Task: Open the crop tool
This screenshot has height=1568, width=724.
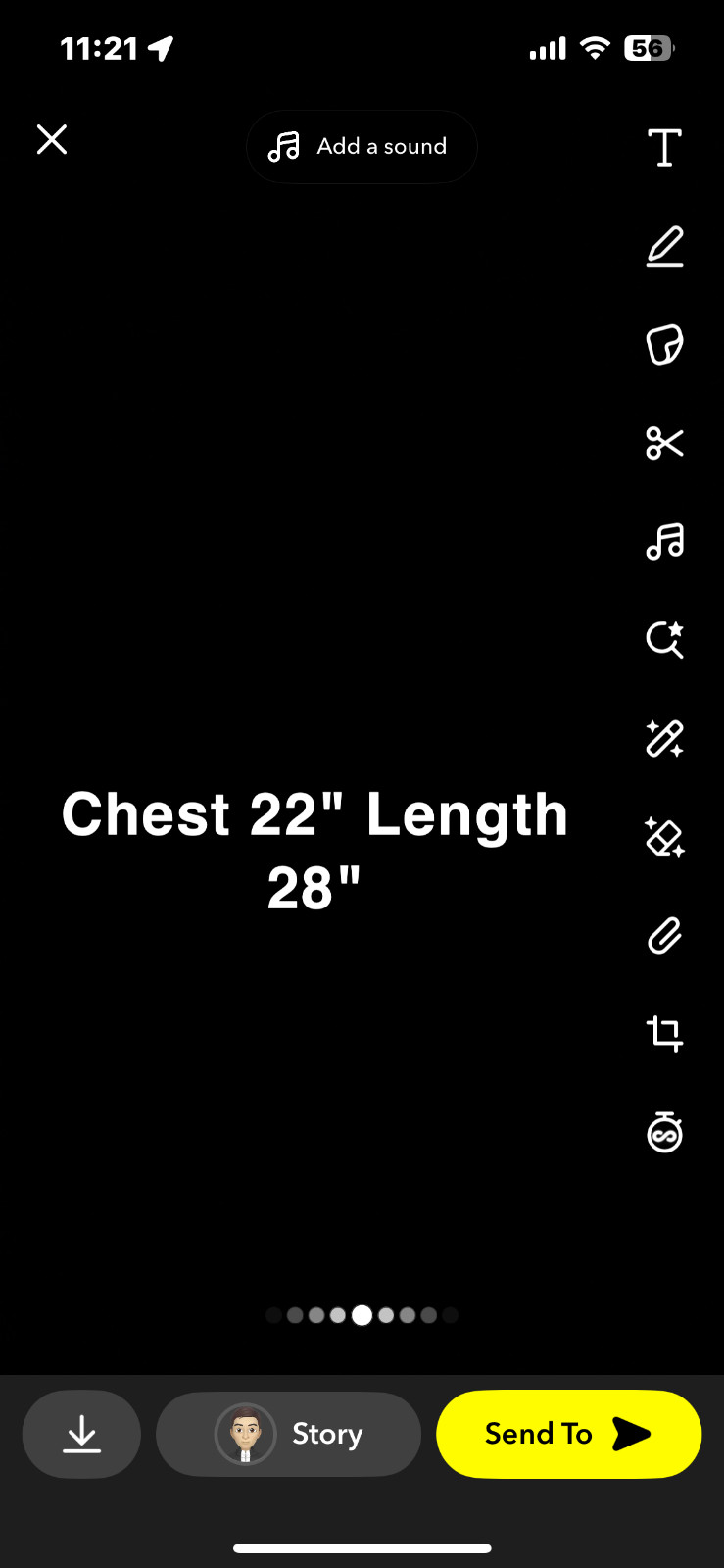Action: tap(664, 1033)
